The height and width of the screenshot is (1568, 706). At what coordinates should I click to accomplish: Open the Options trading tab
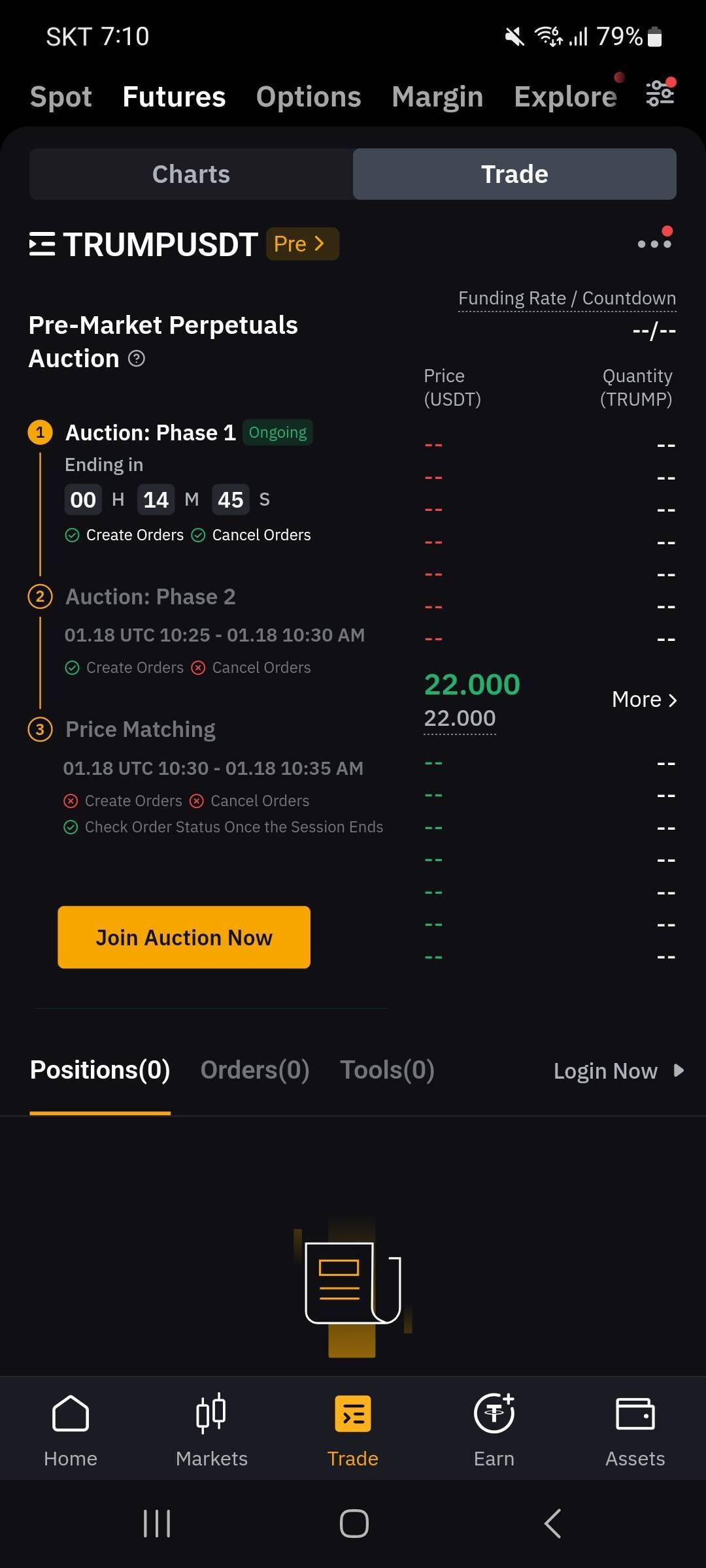309,97
